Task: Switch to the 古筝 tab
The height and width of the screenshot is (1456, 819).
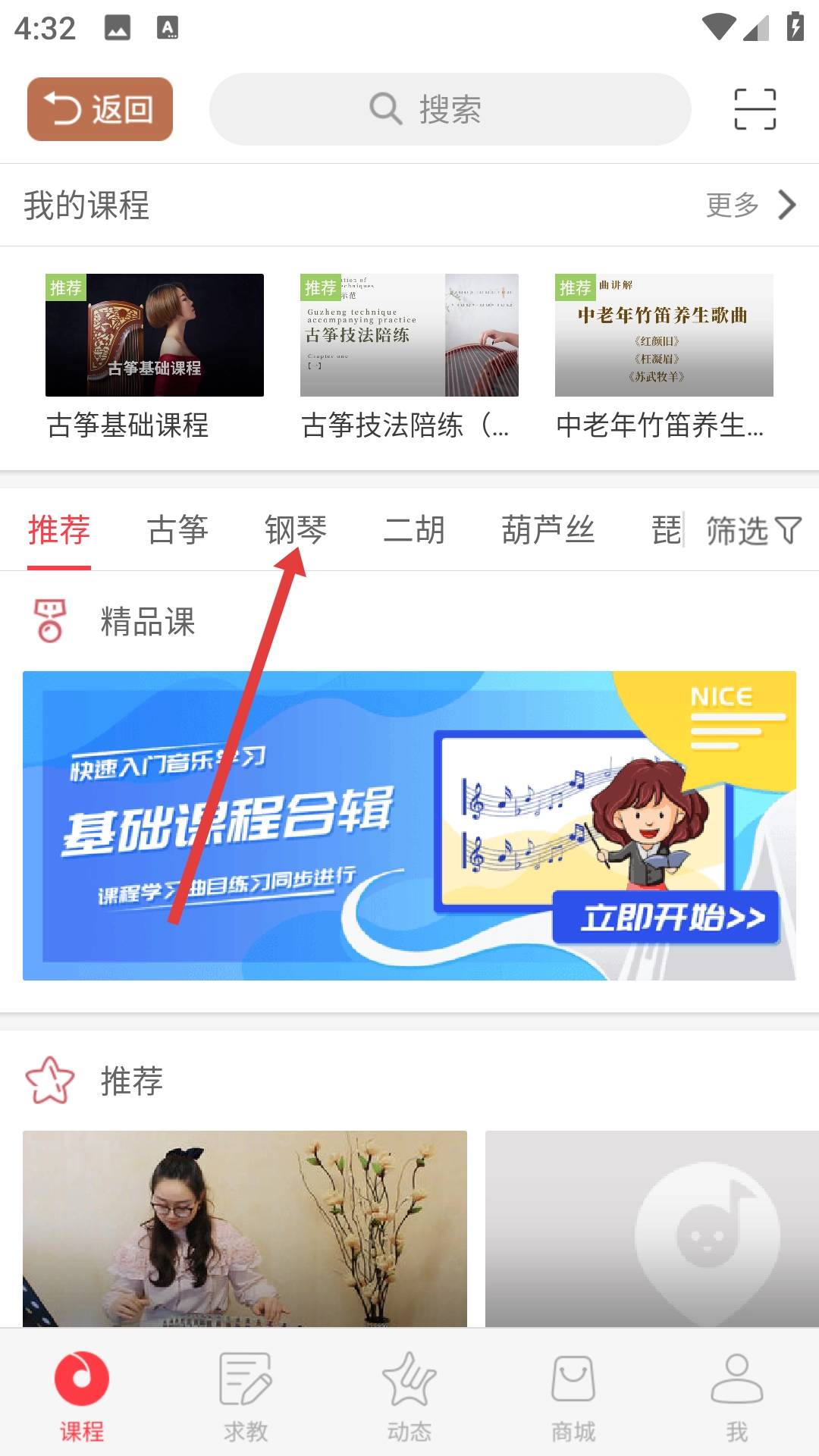Action: (x=177, y=530)
